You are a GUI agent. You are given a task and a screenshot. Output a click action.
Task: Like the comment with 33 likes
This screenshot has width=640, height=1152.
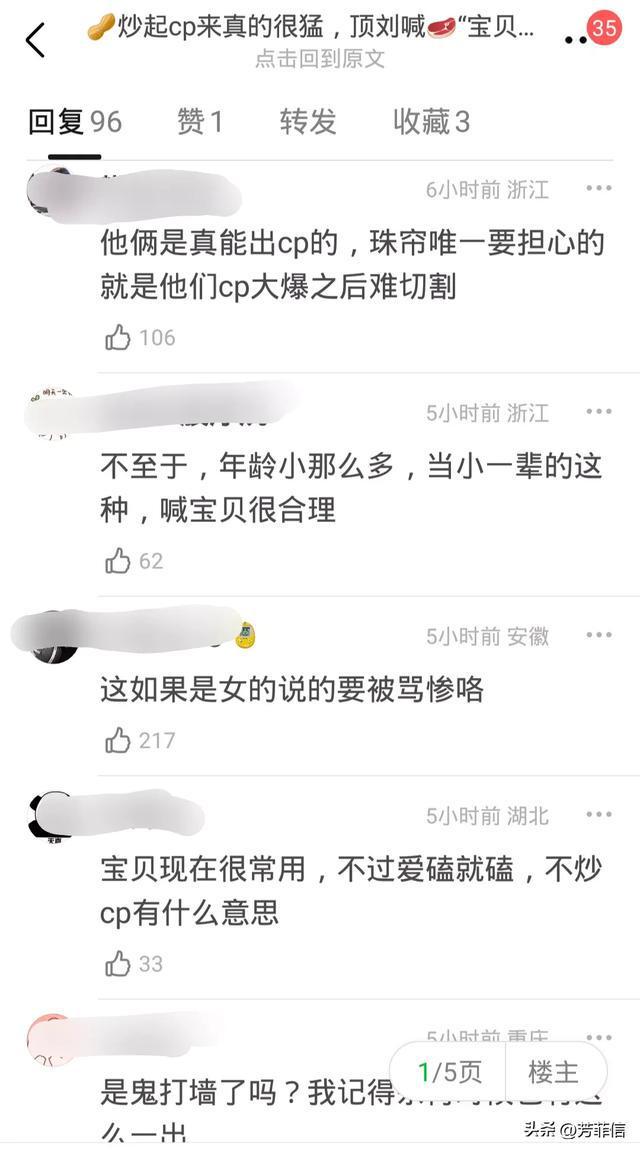[x=119, y=964]
